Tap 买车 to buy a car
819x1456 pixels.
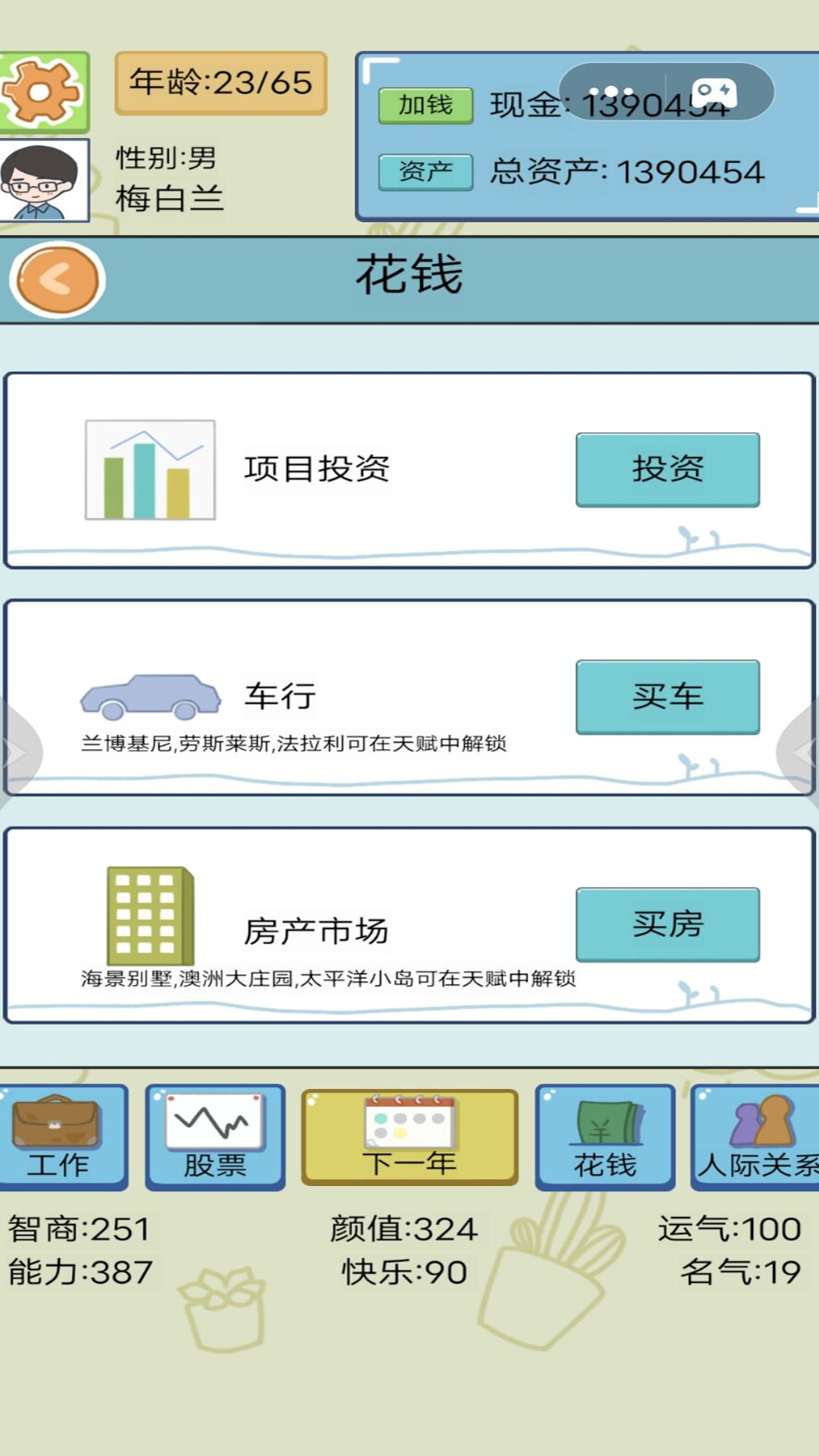[x=667, y=697]
